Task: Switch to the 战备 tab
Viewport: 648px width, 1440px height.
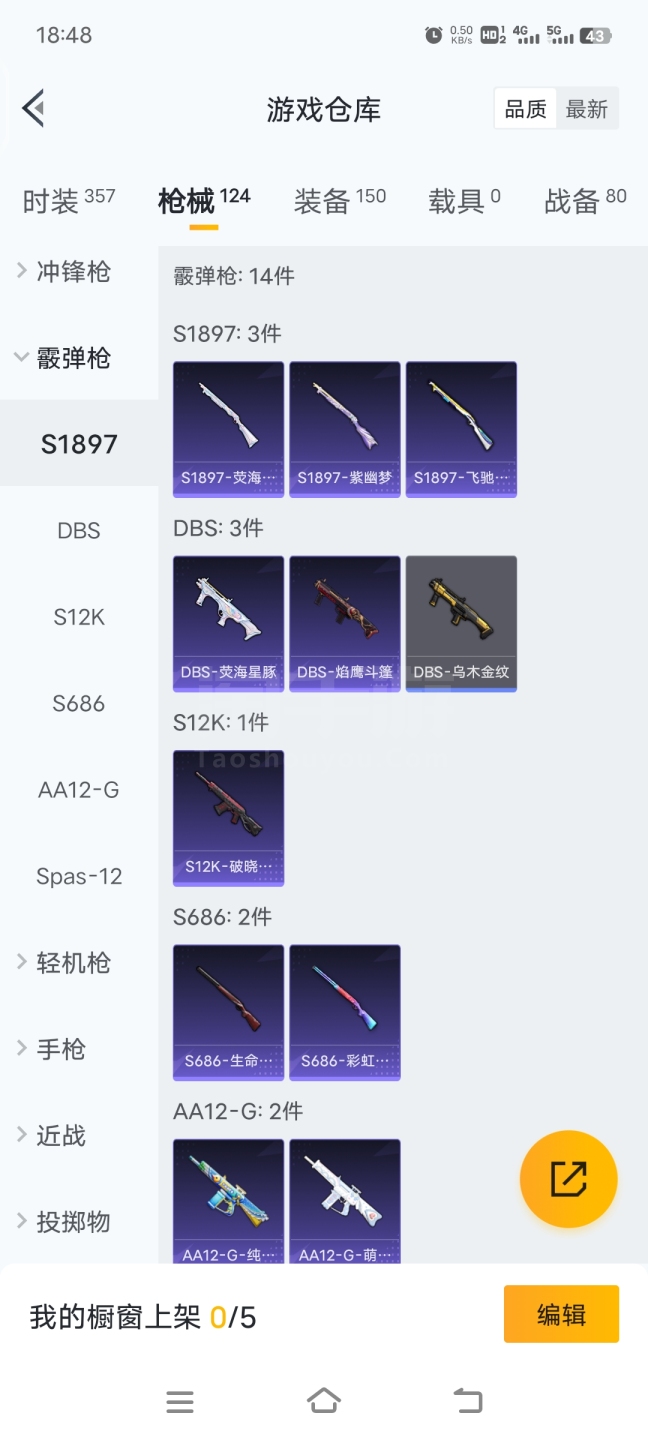Action: (585, 201)
